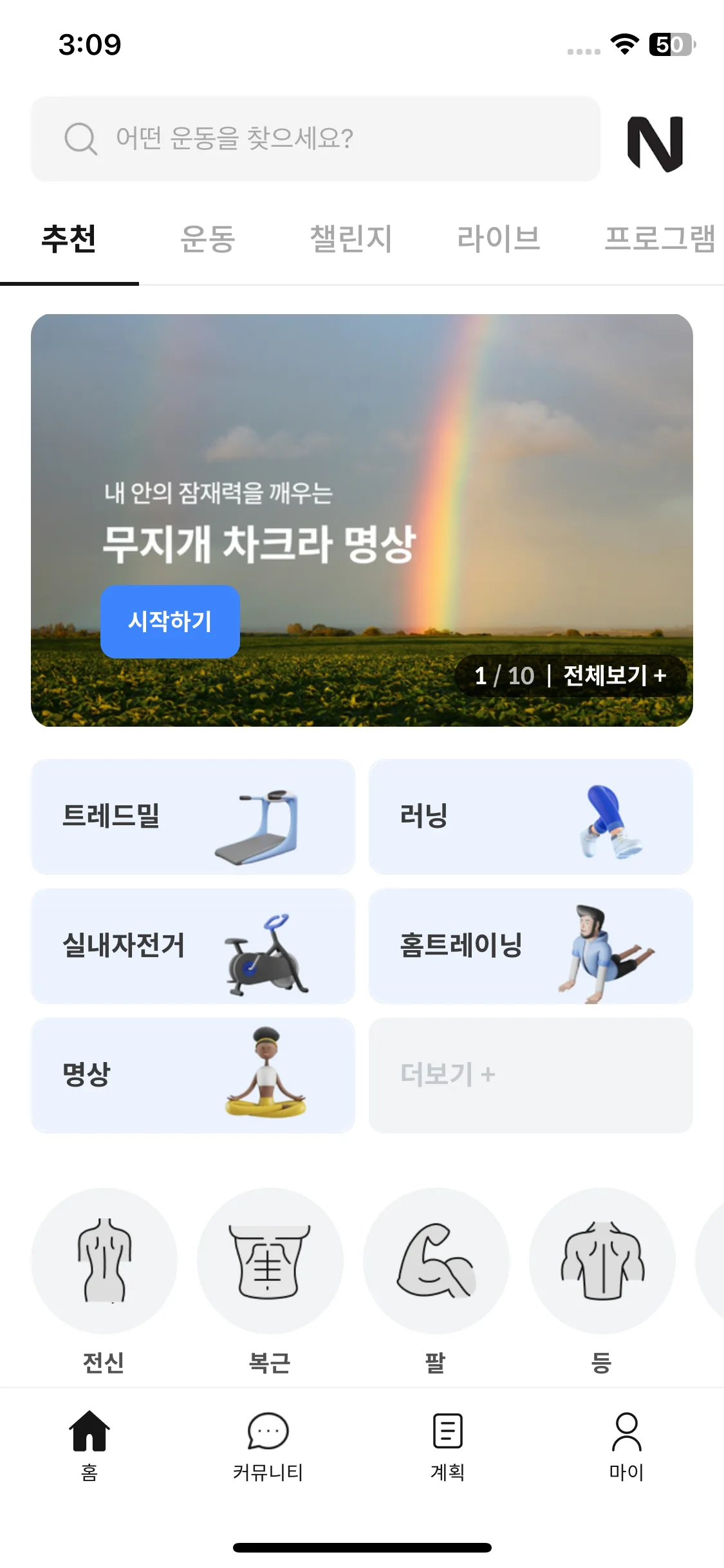The width and height of the screenshot is (724, 1568).
Task: Open the 러닝 category card
Action: click(530, 816)
